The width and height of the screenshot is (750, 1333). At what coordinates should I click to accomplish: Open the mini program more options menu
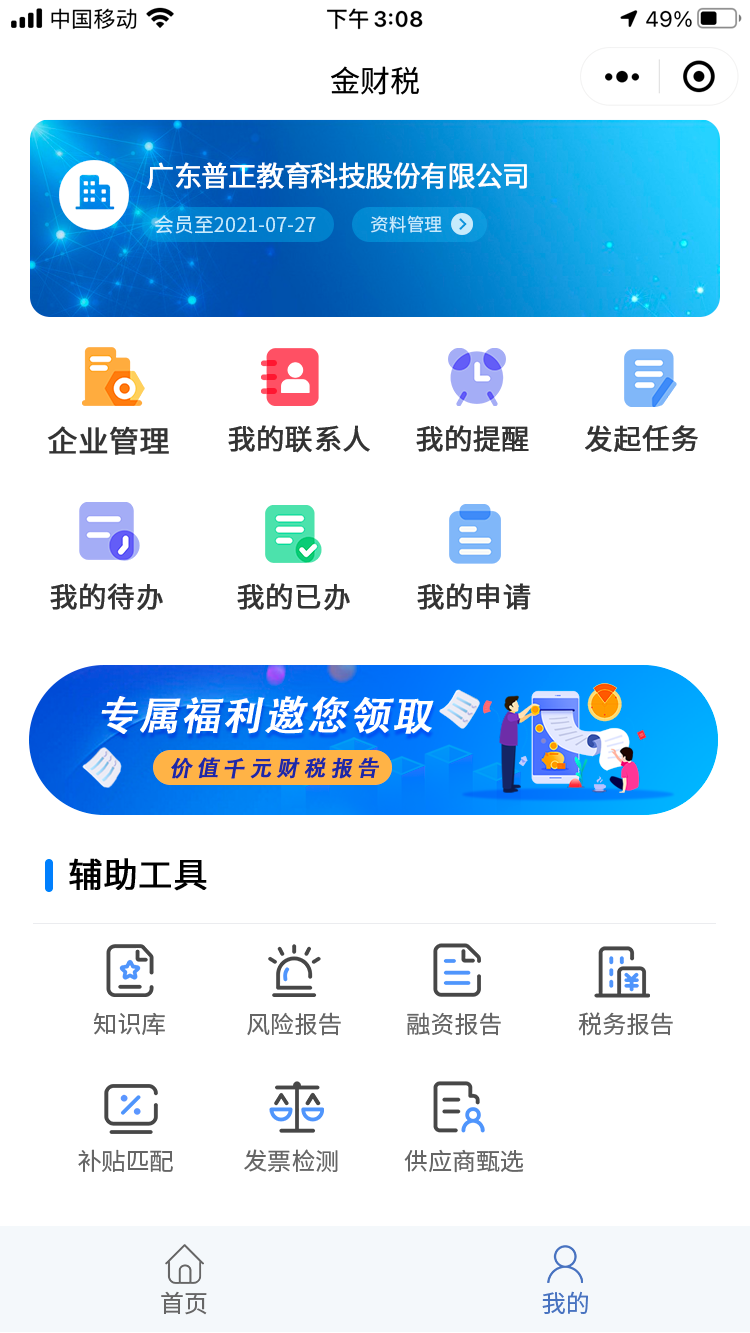(621, 77)
